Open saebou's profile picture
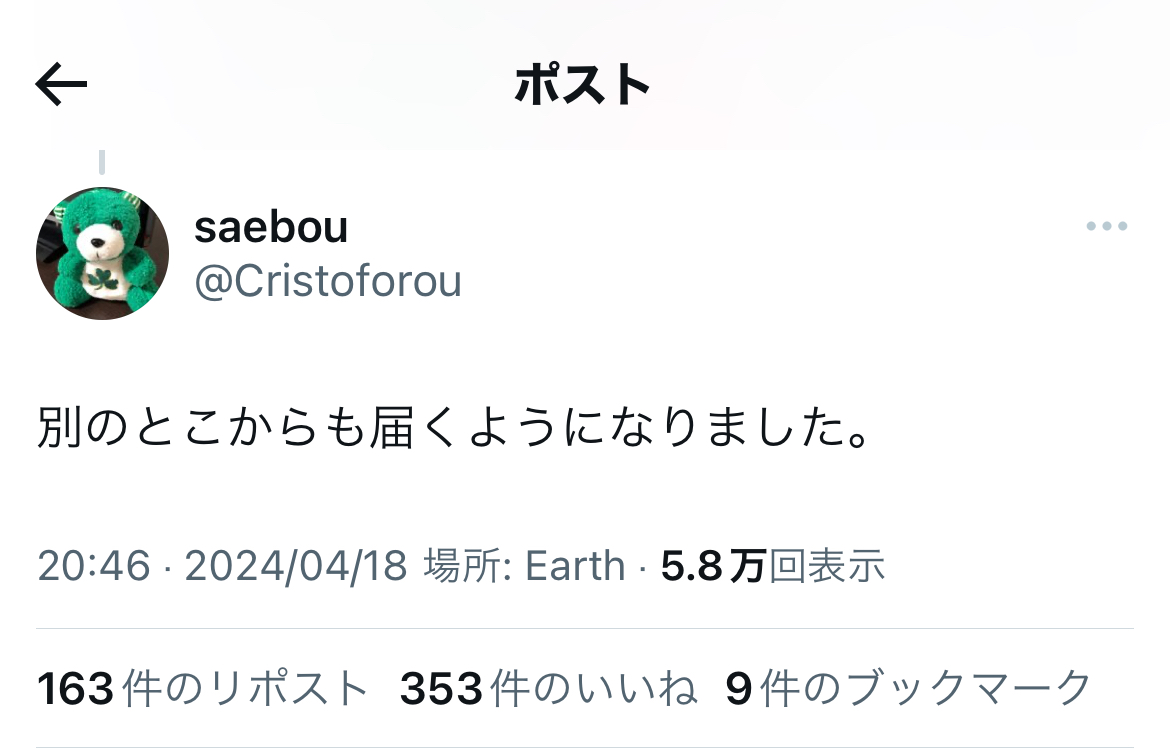Viewport: 1170px width, 750px height. coord(102,253)
